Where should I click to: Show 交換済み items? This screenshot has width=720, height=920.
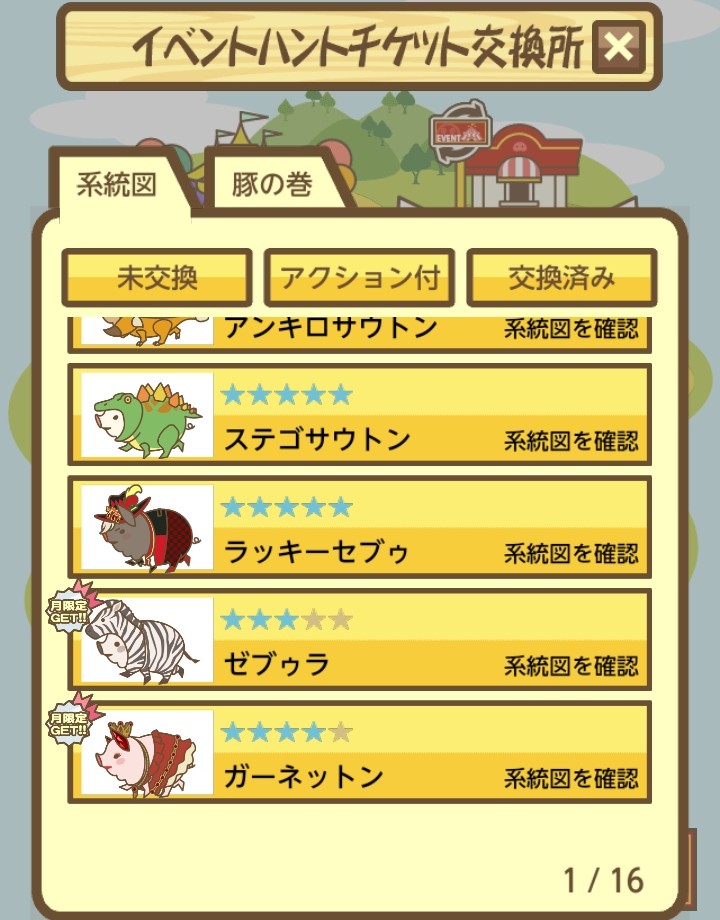coord(561,278)
